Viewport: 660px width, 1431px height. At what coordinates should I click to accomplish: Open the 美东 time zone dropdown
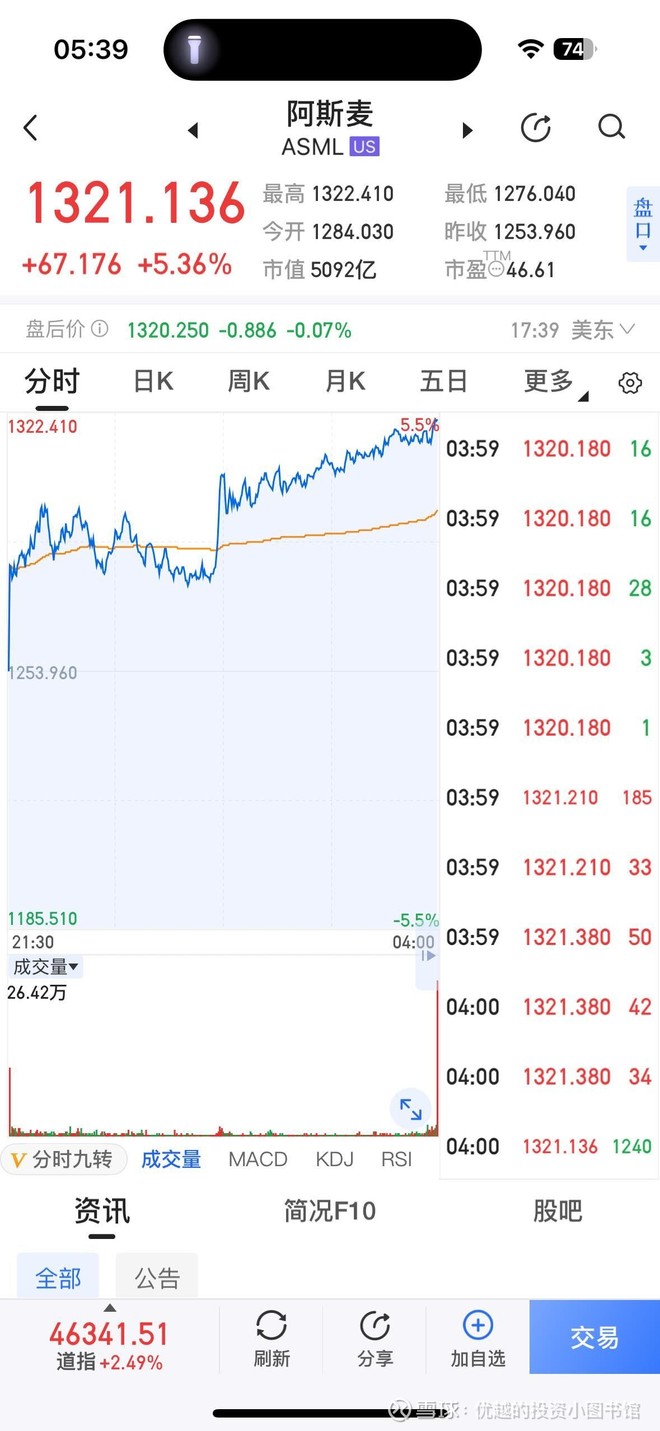(603, 330)
